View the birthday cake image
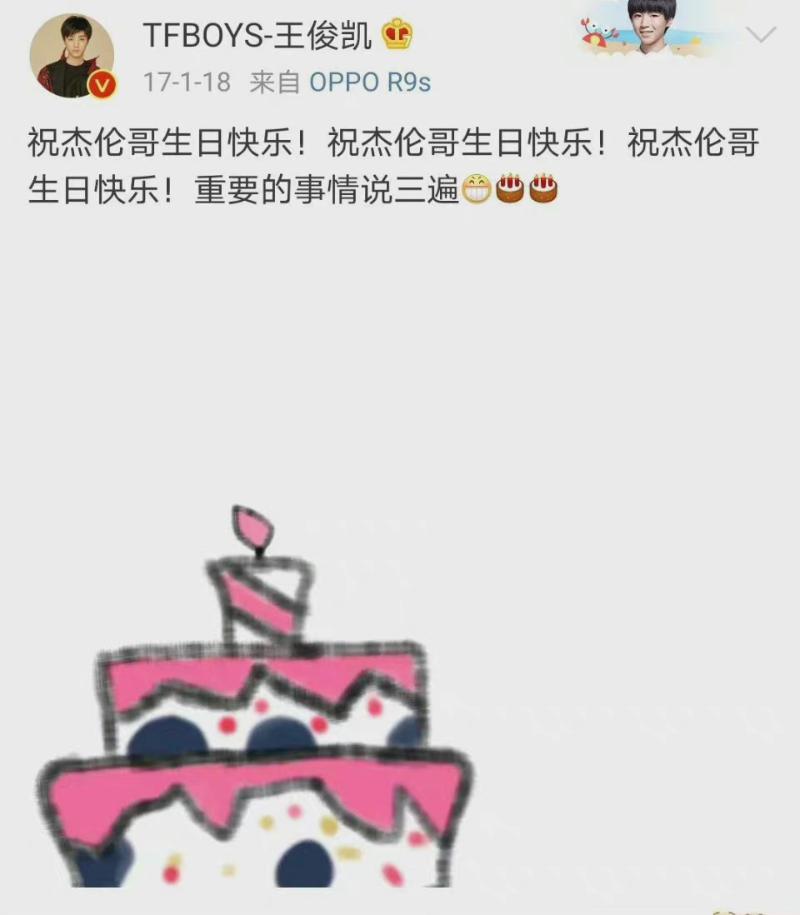Viewport: 800px width, 915px height. [255, 710]
